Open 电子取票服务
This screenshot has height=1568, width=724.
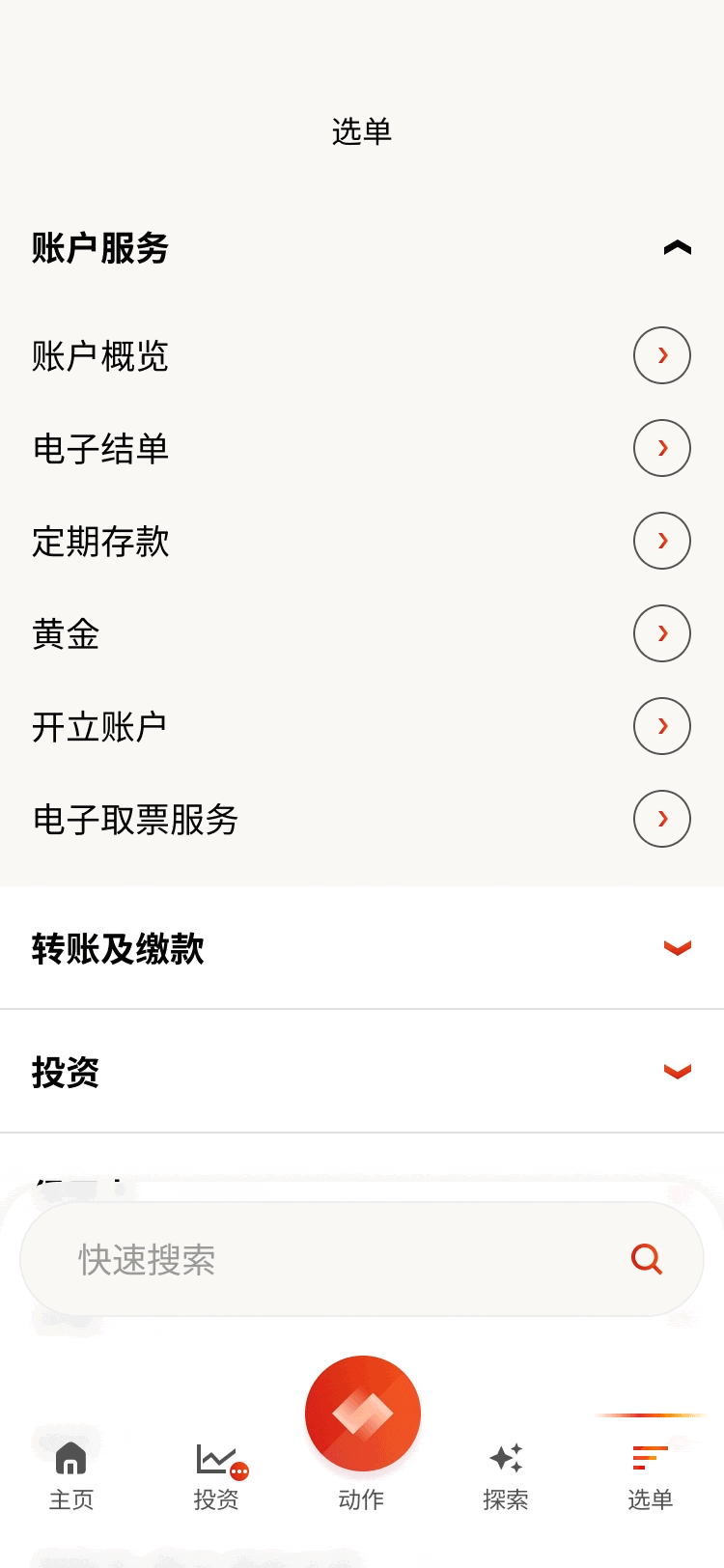pyautogui.click(x=362, y=819)
